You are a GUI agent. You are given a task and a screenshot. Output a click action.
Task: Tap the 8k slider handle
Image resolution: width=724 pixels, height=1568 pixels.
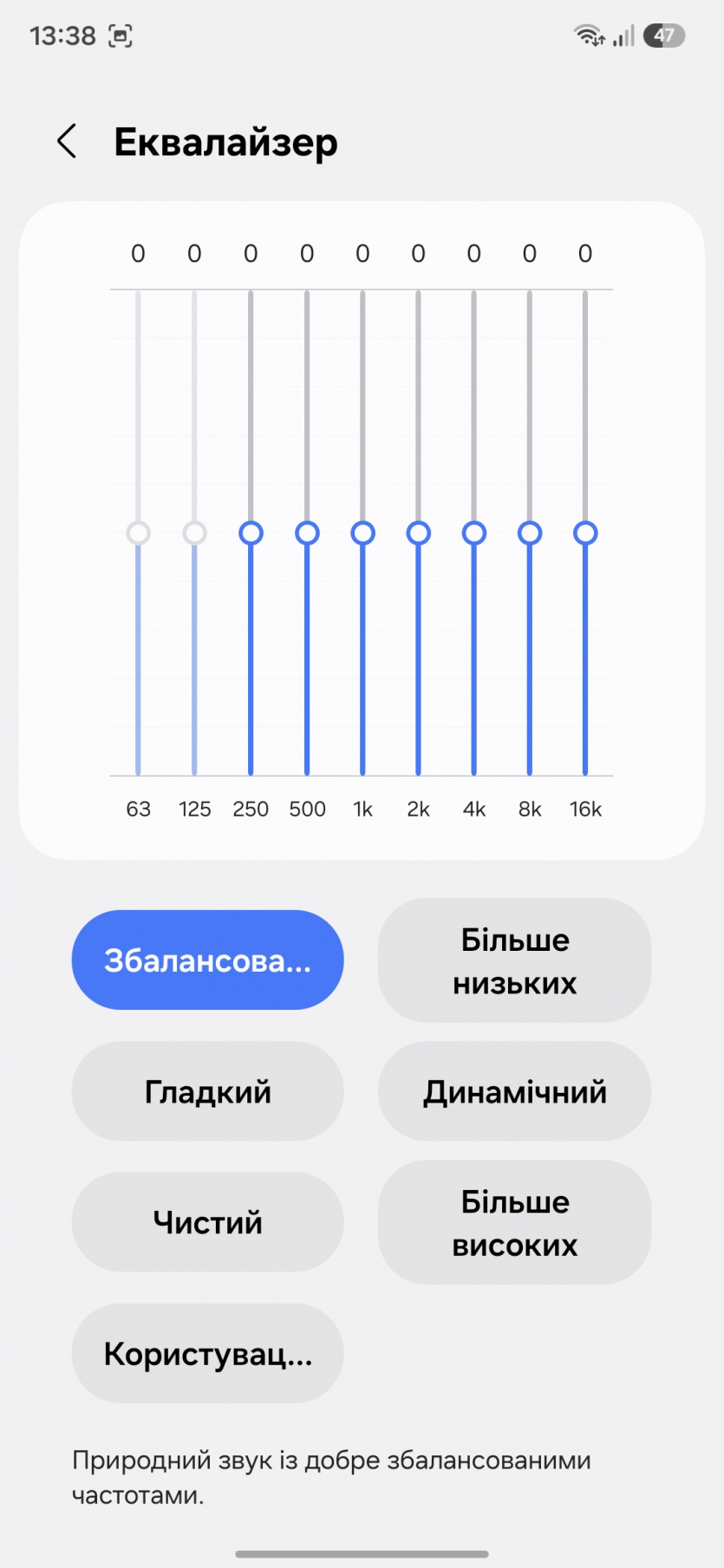(530, 533)
